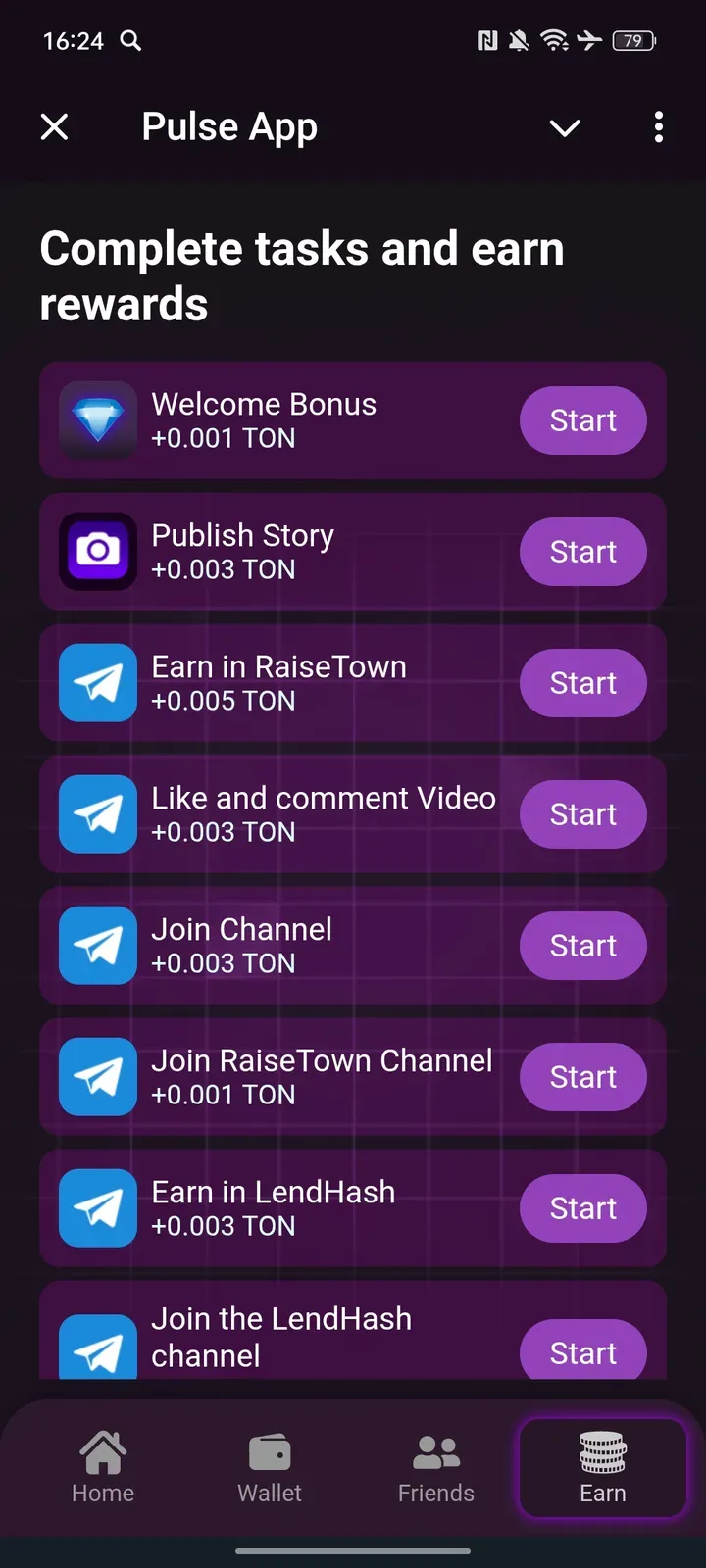Viewport: 706px width, 1568px height.
Task: Open the three-dot overflow menu
Action: 658,127
